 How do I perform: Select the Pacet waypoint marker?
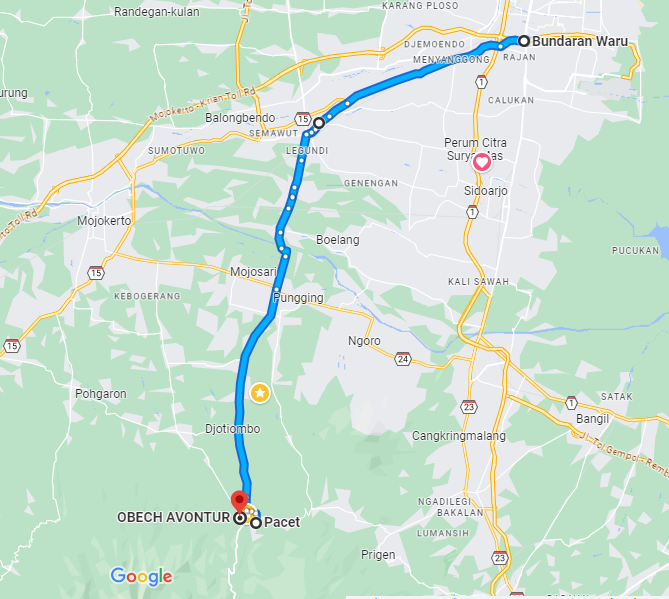[256, 522]
